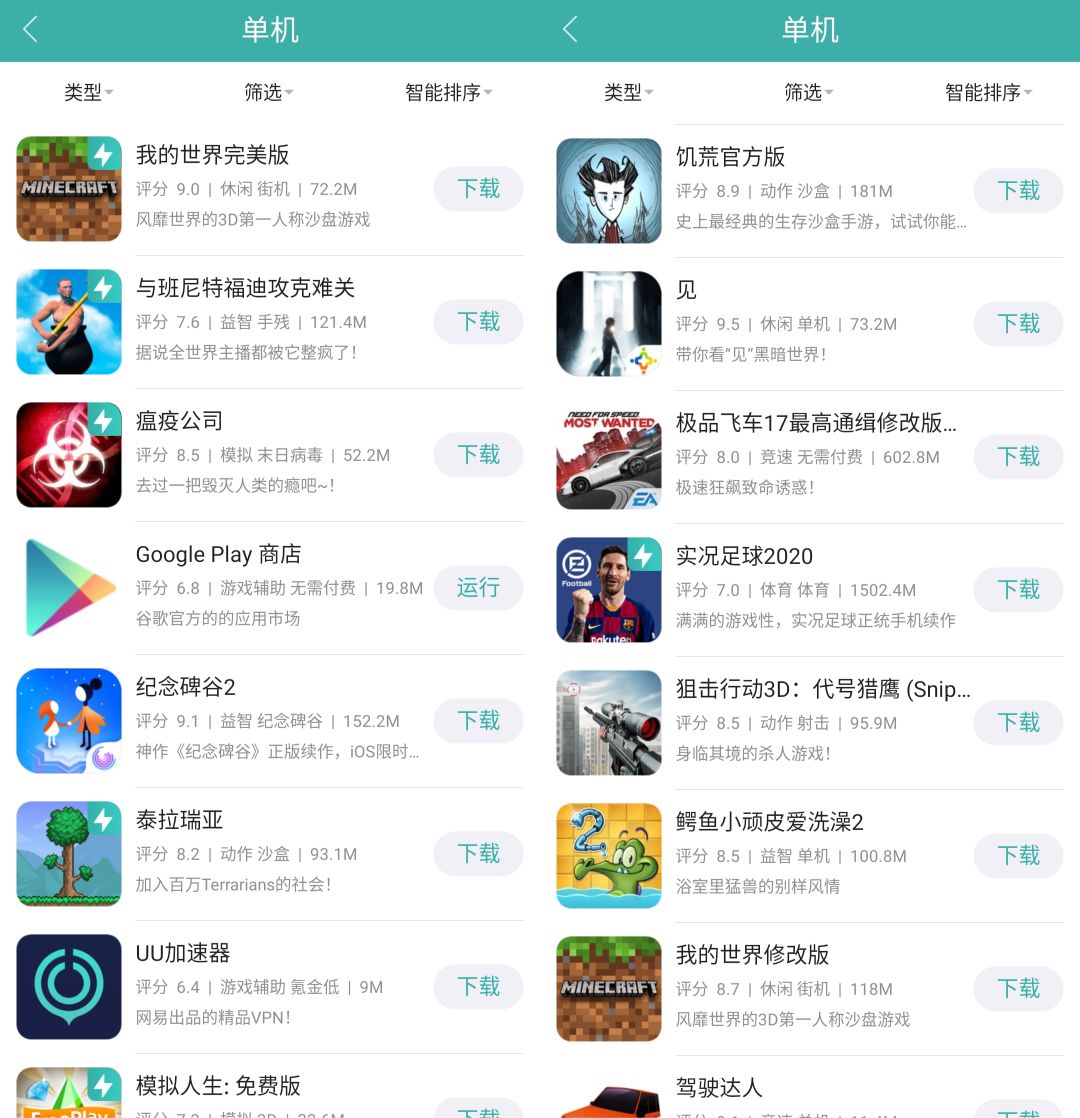Tap the 见 game thumbnail artwork

click(608, 323)
